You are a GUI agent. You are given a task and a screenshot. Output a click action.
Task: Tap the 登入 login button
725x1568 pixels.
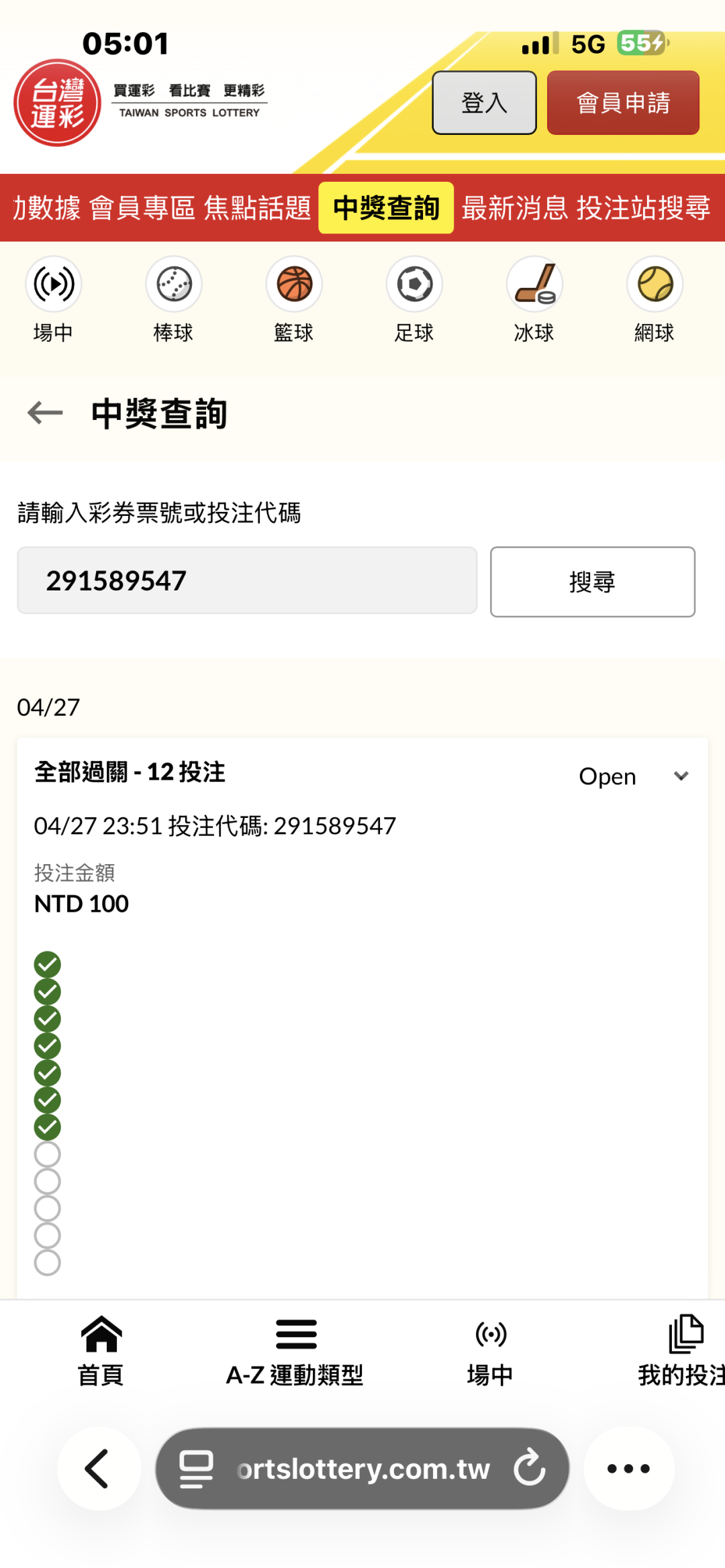coord(484,103)
